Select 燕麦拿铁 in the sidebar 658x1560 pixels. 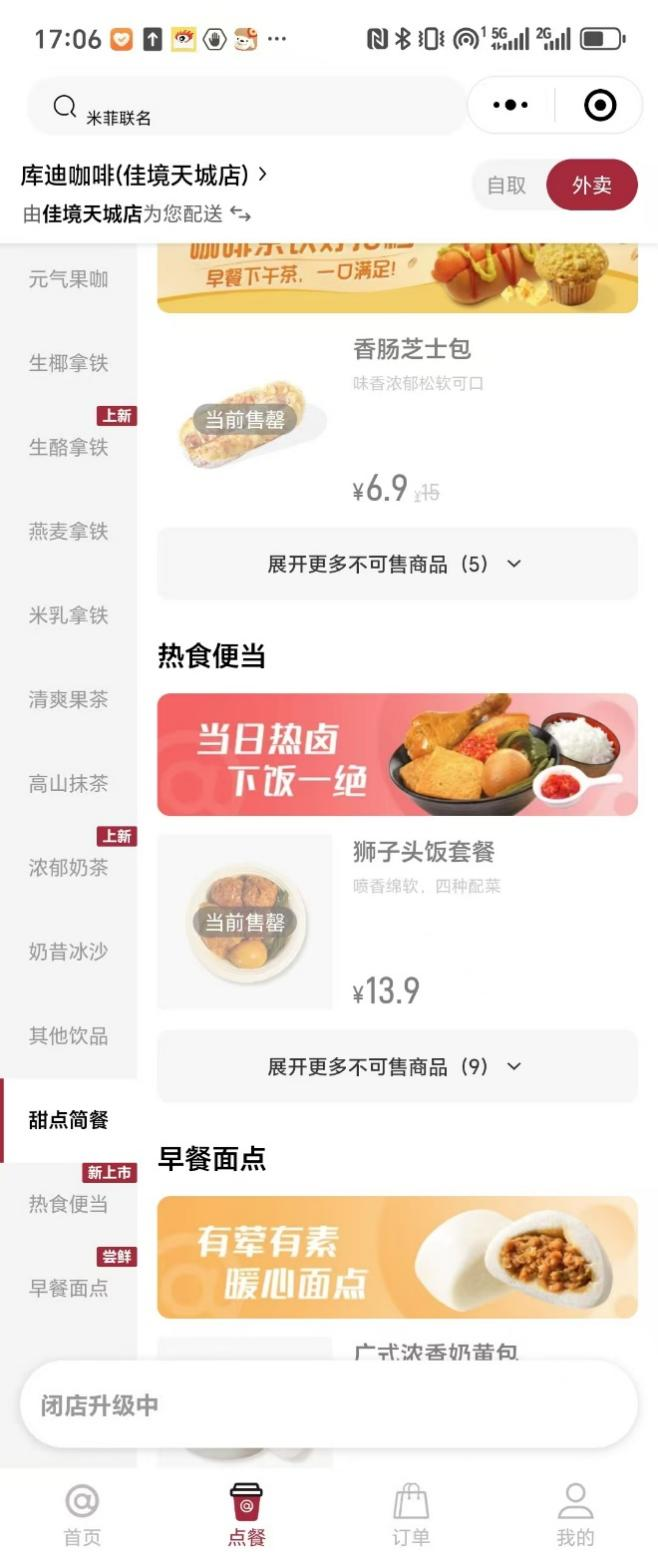coord(68,531)
